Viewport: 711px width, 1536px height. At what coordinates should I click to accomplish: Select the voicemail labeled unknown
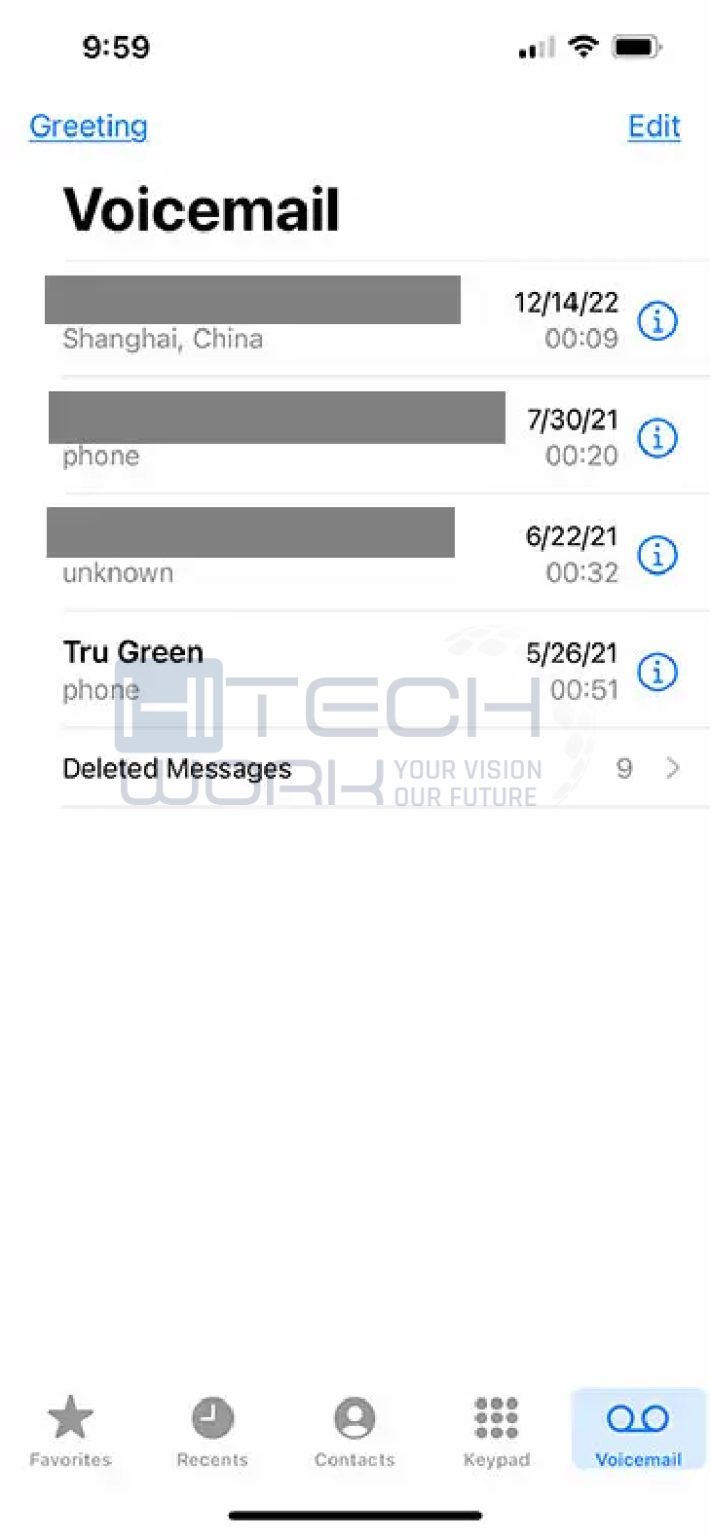pyautogui.click(x=340, y=553)
